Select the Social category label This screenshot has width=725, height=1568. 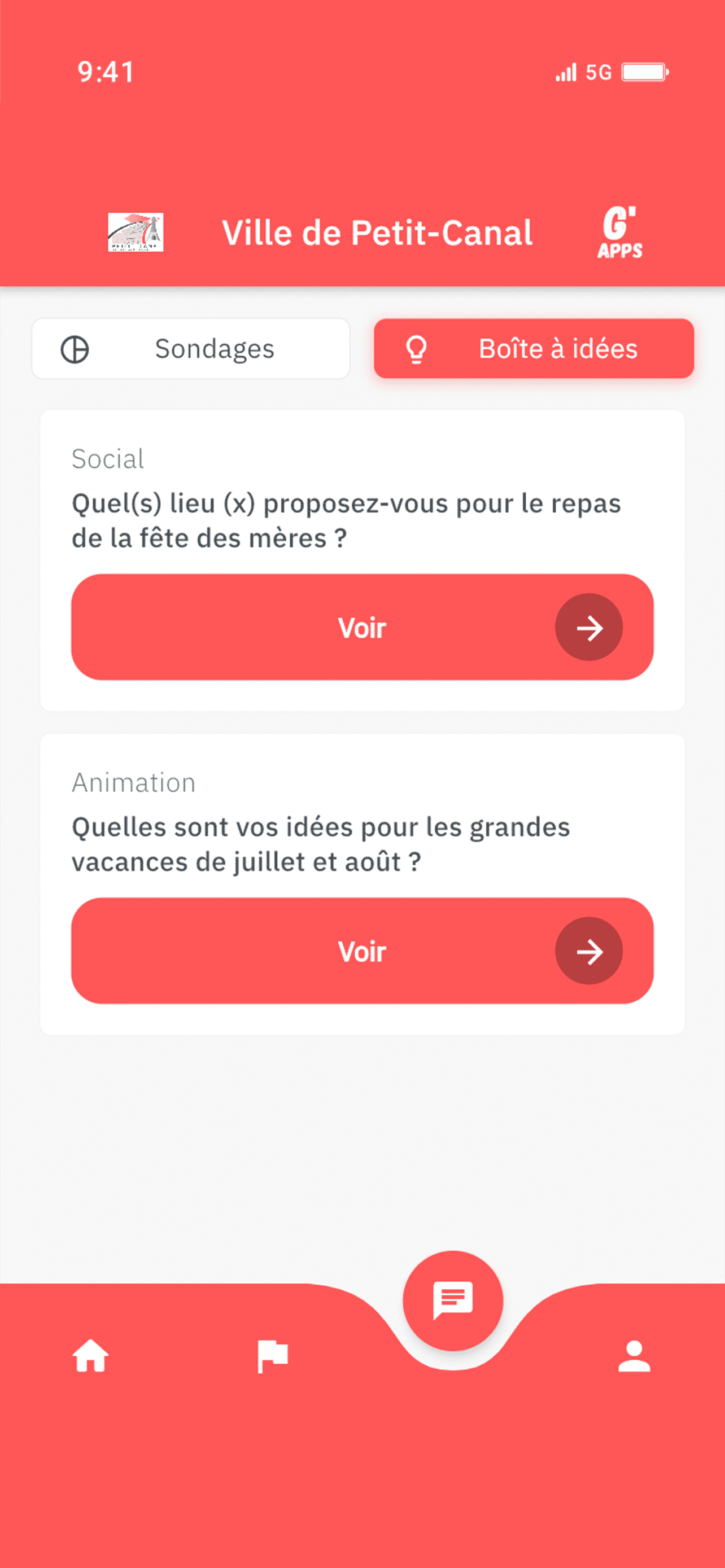tap(107, 458)
